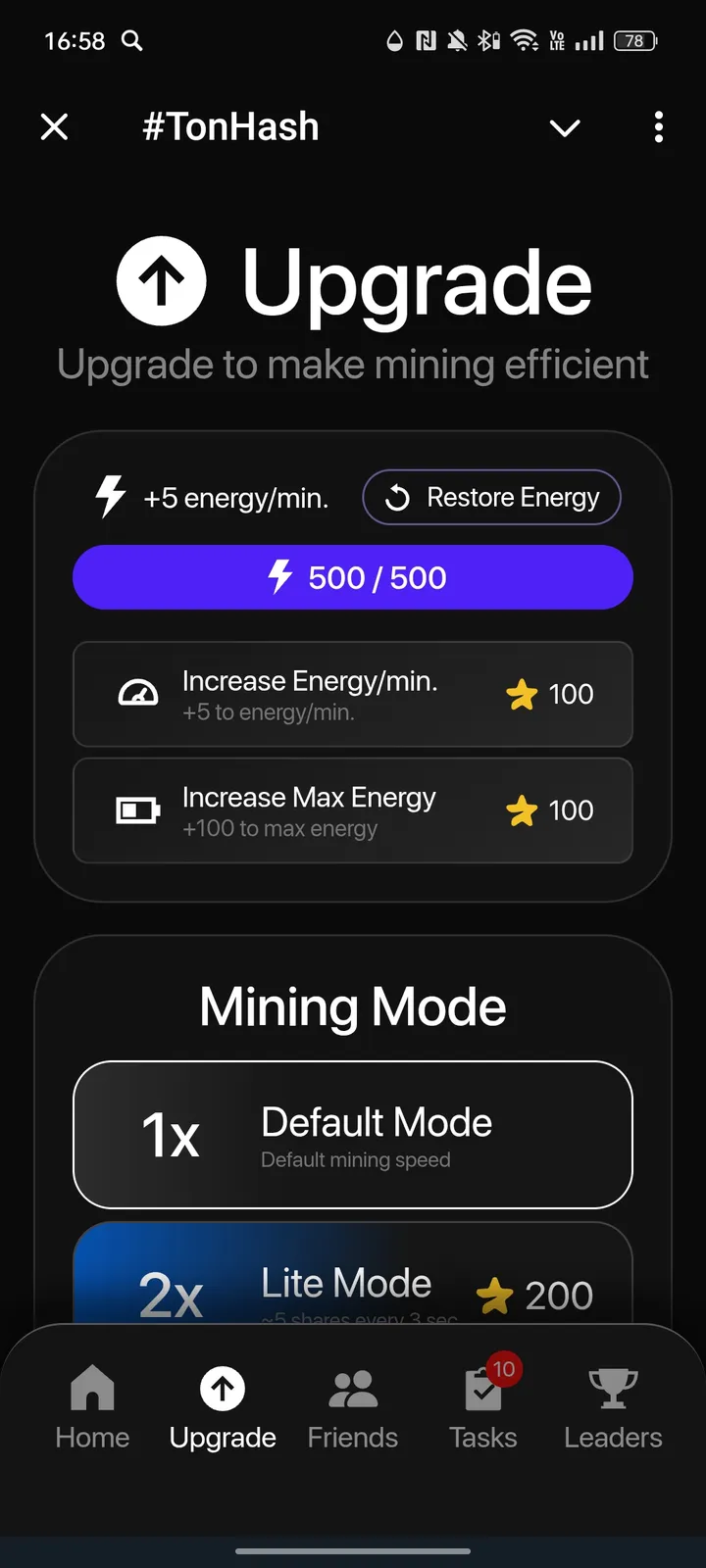Image resolution: width=706 pixels, height=1568 pixels.
Task: Open the three-dot overflow menu
Action: [x=658, y=126]
